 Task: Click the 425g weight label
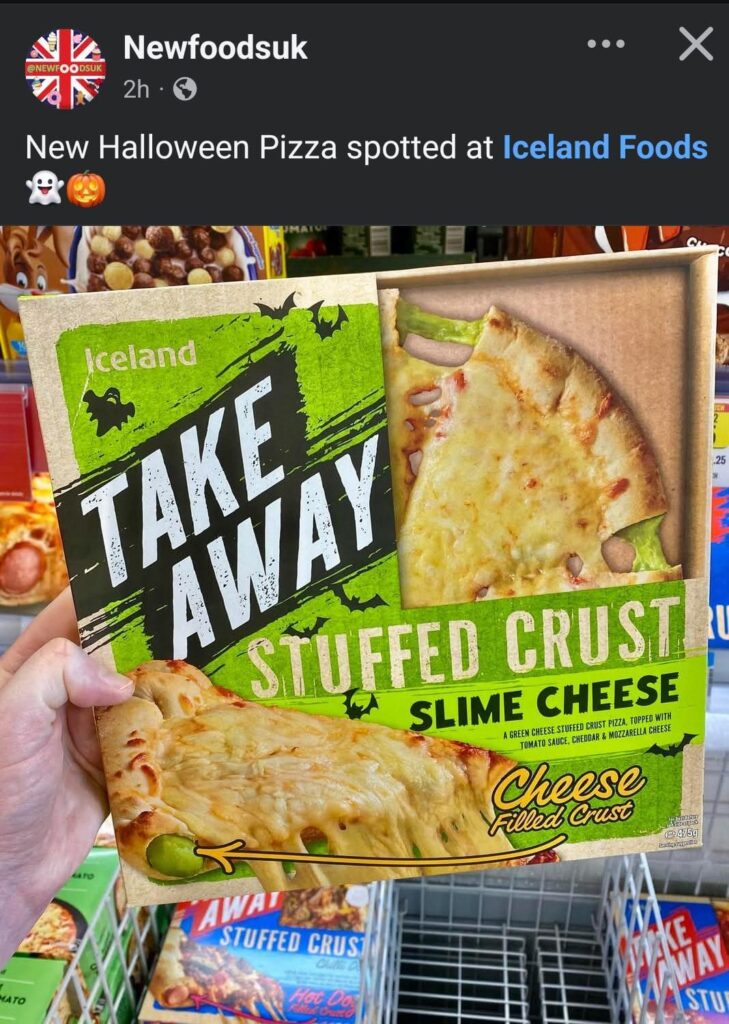(x=683, y=834)
